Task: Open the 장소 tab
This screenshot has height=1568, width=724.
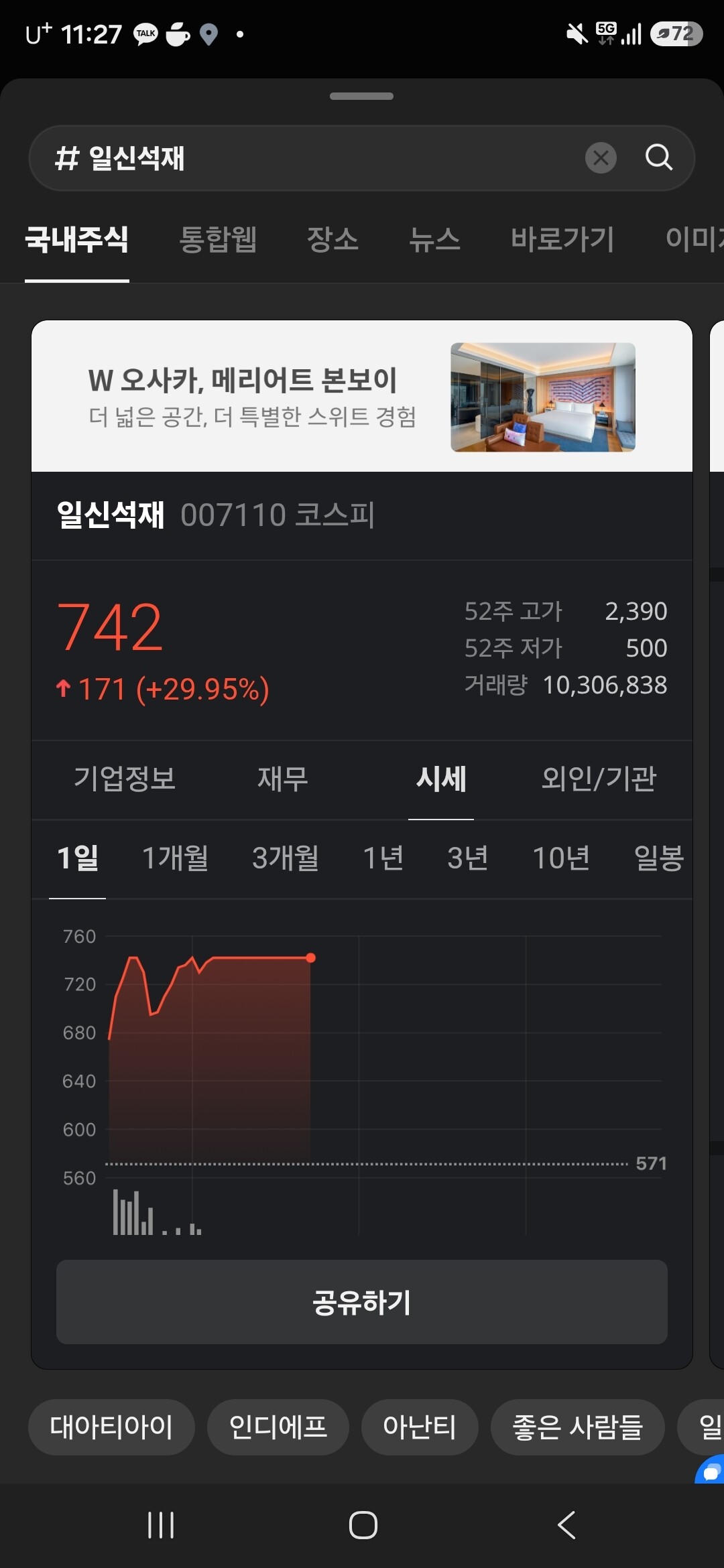Action: click(x=333, y=239)
